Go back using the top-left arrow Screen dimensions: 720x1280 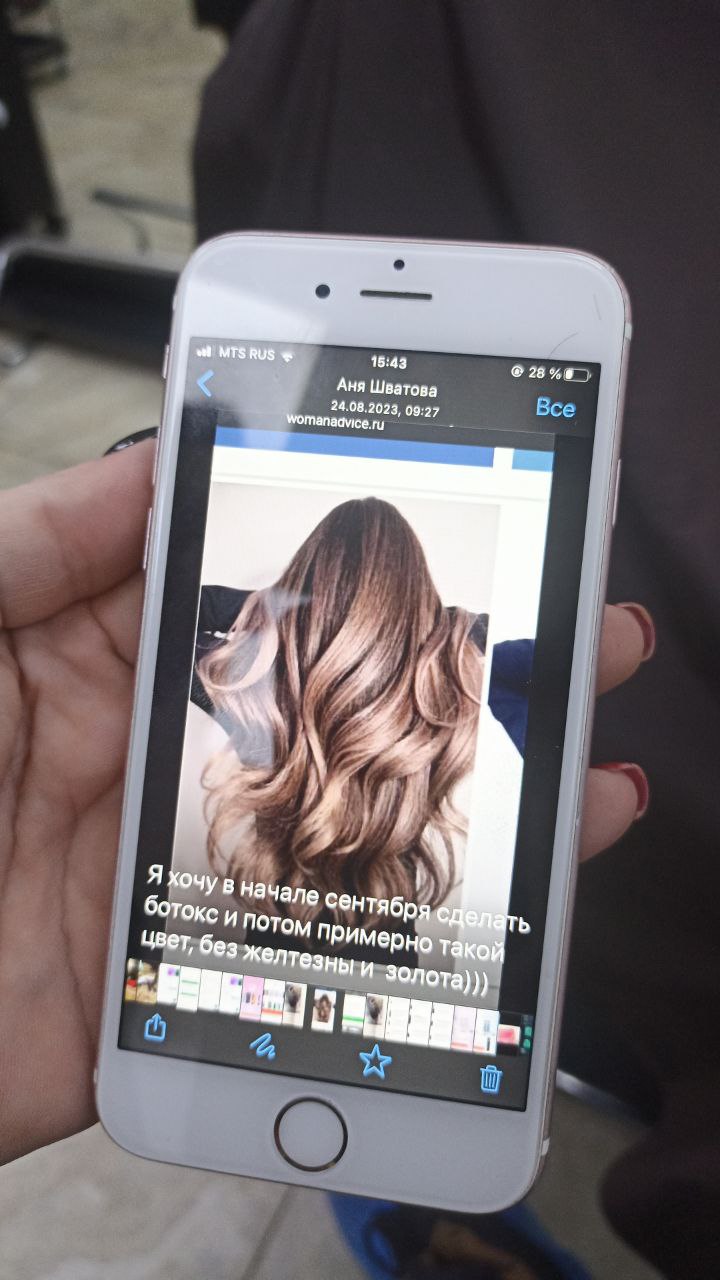pyautogui.click(x=205, y=383)
